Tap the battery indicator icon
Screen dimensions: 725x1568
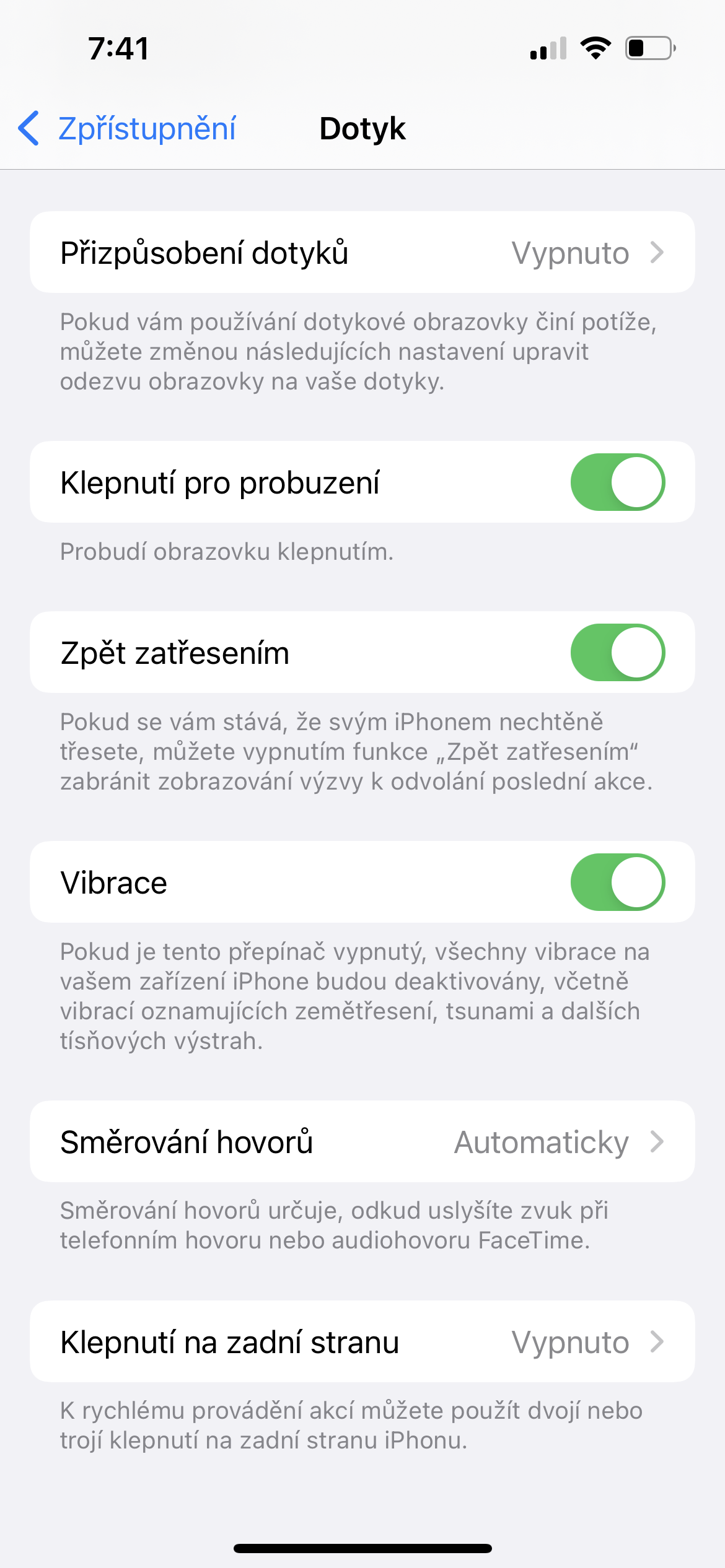[644, 48]
